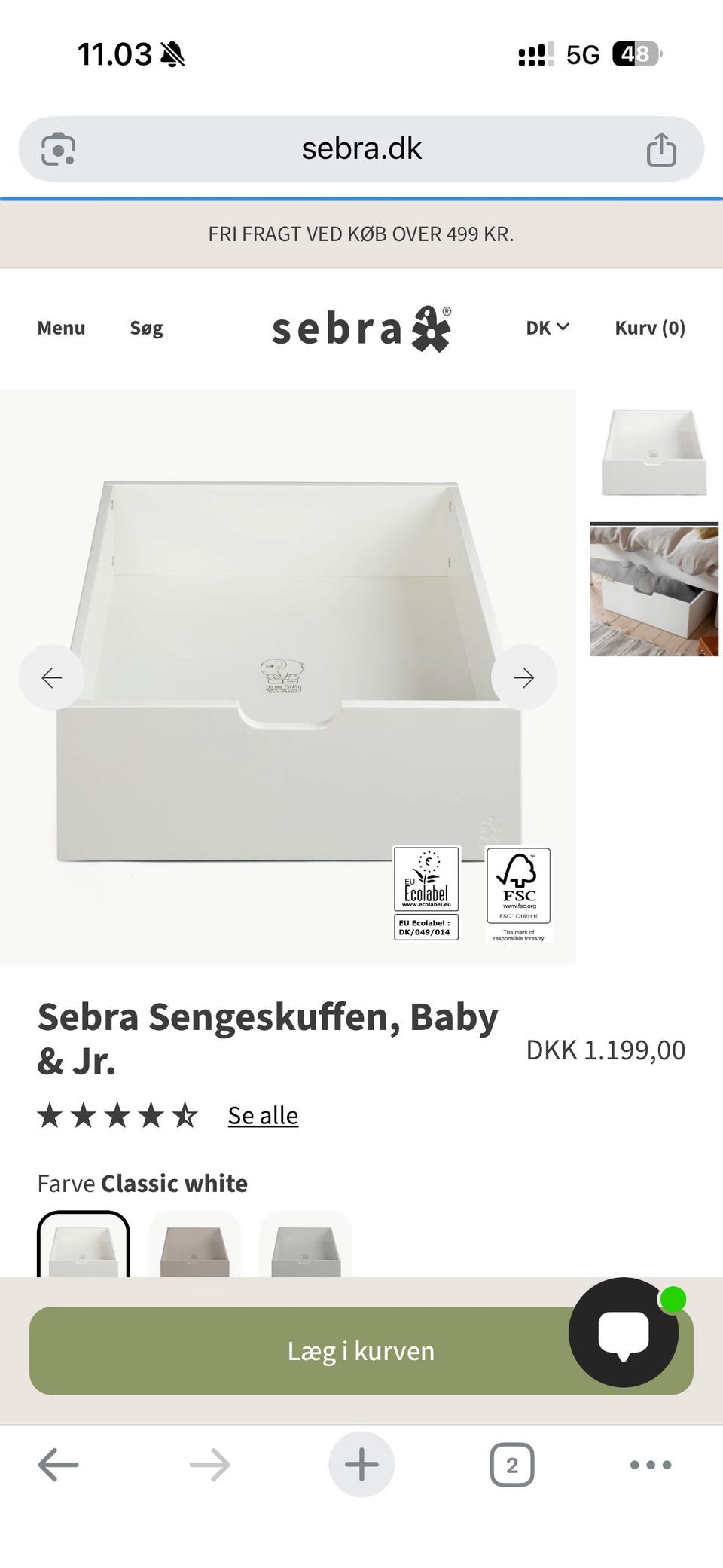Open Kurv (0) shopping cart
Image resolution: width=723 pixels, height=1568 pixels.
click(x=650, y=328)
